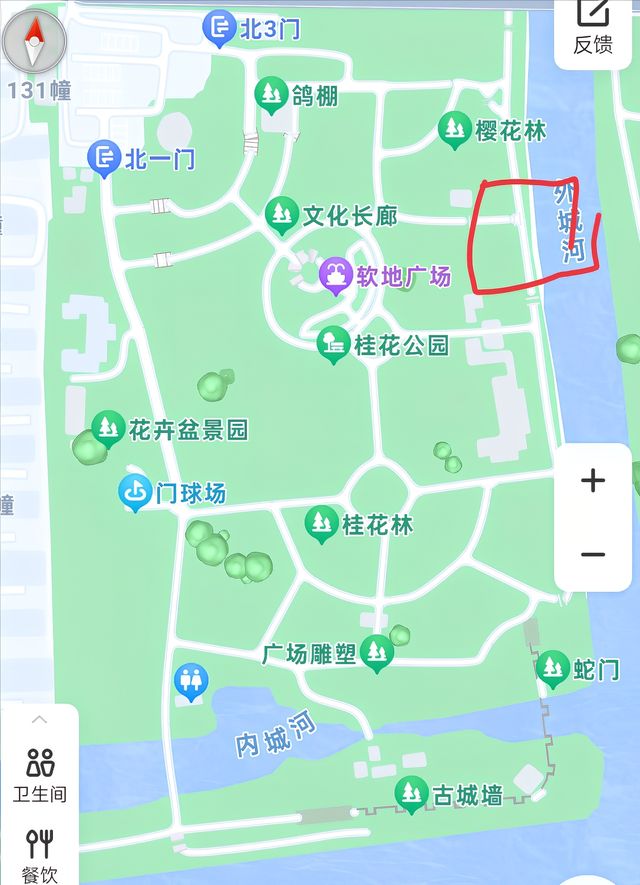Screen dimensions: 640x885
Task: Select the 北一门 gate marker
Action: click(104, 157)
